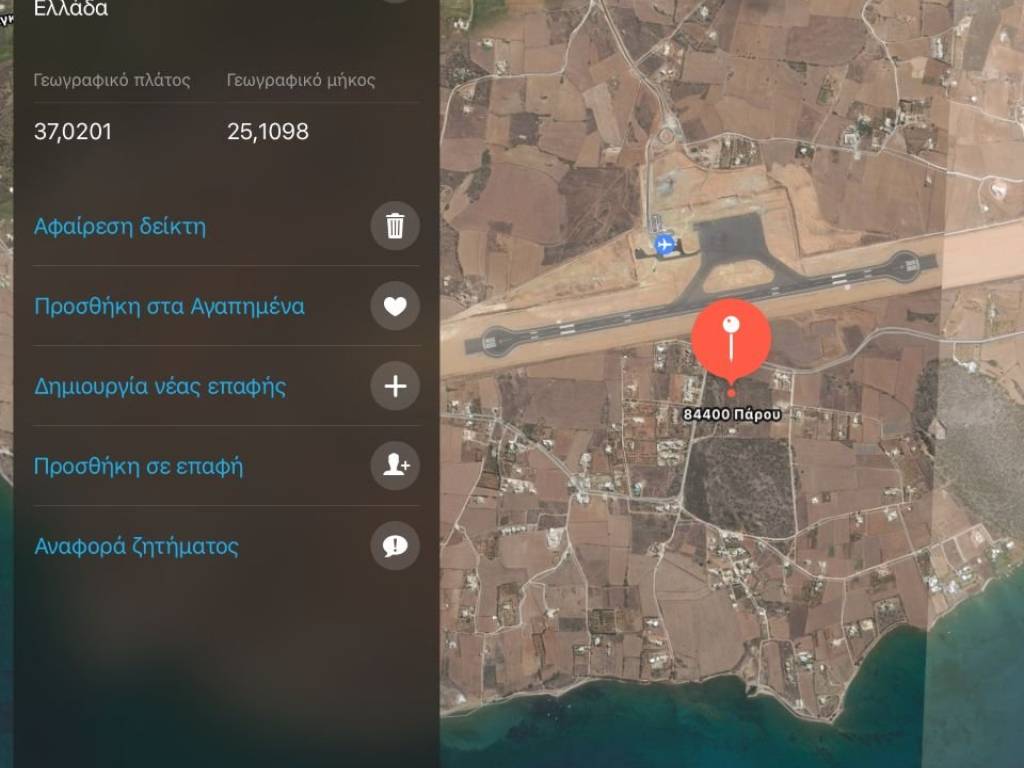Select Δημιουργία νέας επαφής
Screen dimensions: 1024x768
pyautogui.click(x=160, y=386)
